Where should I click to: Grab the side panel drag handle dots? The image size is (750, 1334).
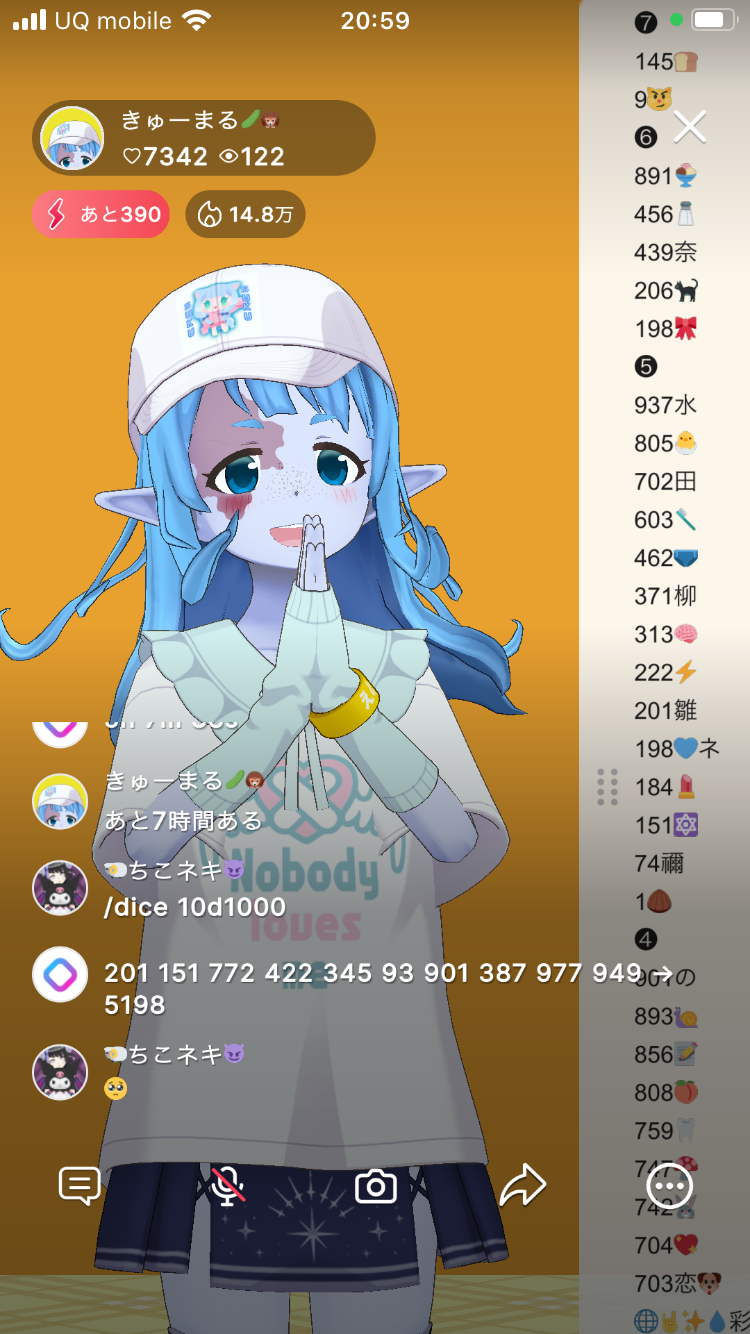coord(607,787)
